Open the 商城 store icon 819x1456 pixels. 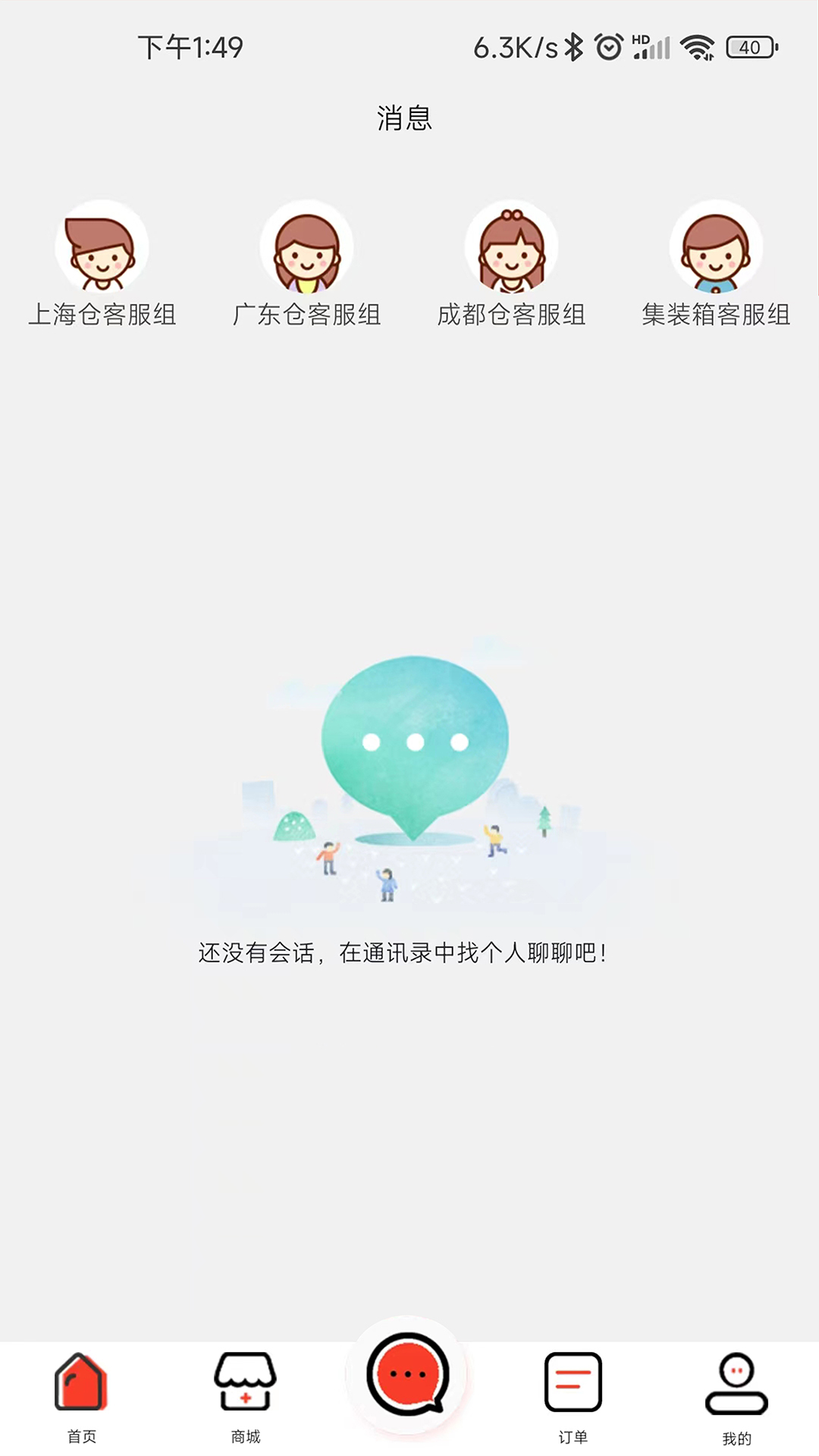[x=245, y=1382]
